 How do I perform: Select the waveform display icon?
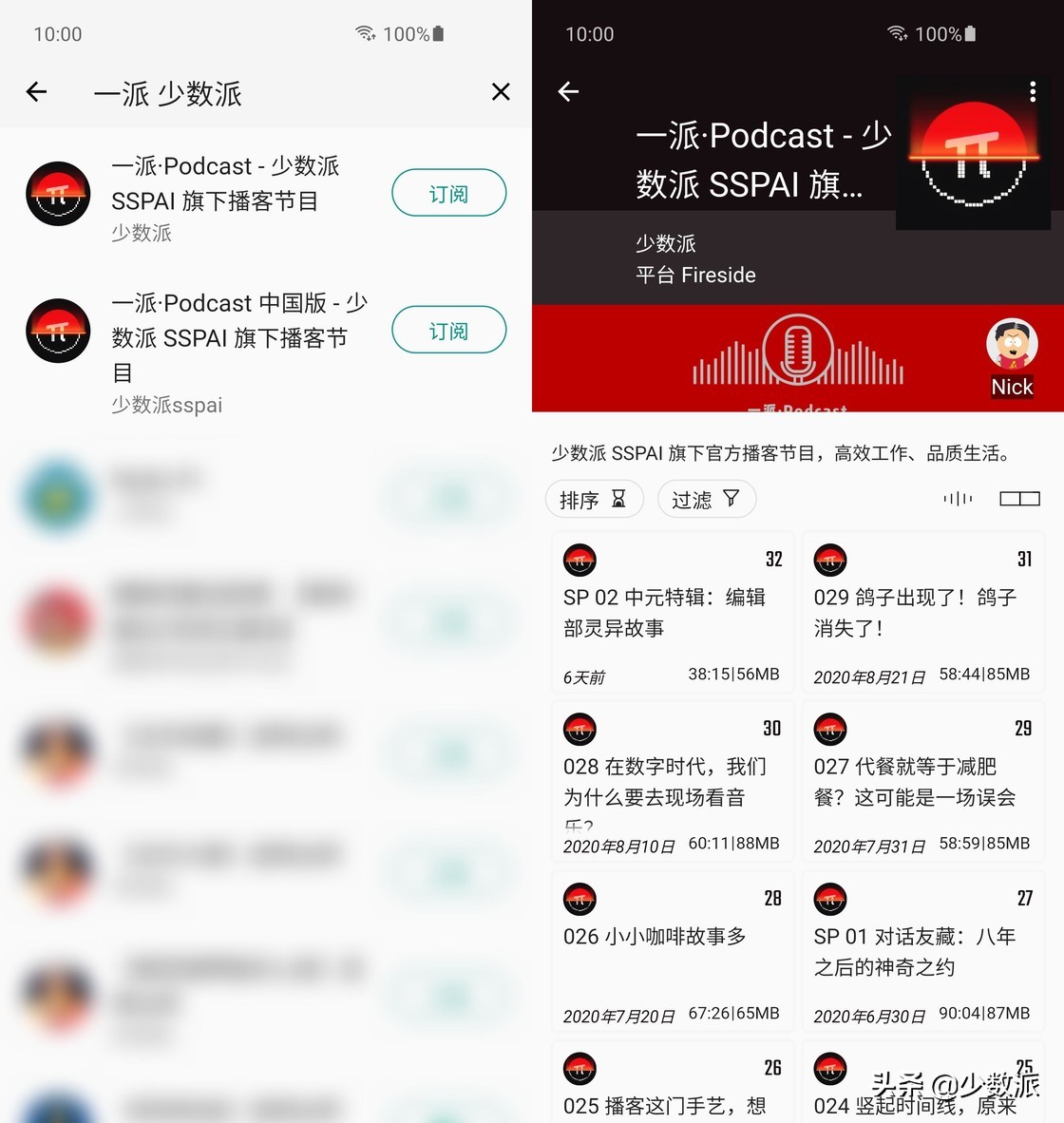coord(958,498)
